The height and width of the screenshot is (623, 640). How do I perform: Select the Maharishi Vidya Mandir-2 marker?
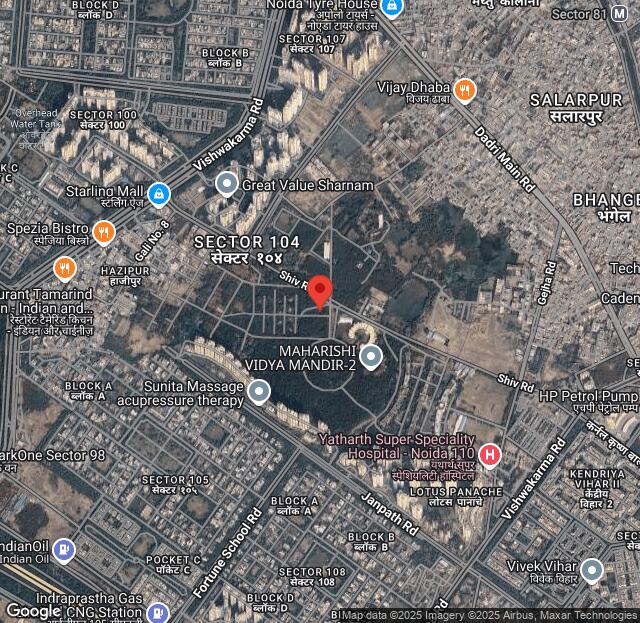371,356
